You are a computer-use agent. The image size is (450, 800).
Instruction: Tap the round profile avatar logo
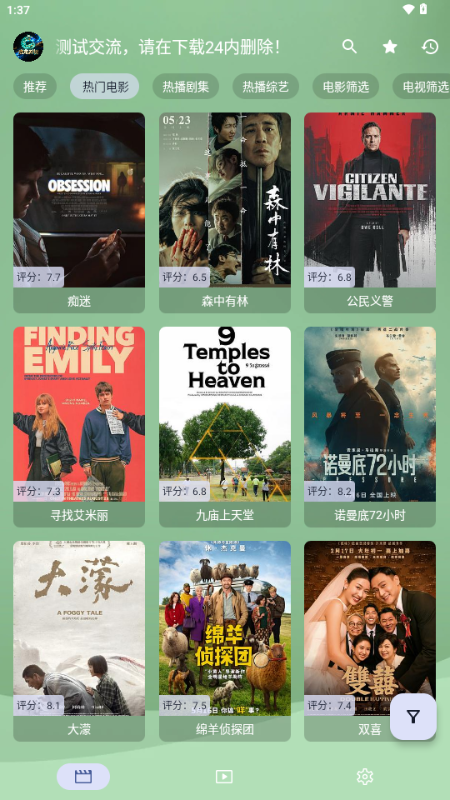28,47
